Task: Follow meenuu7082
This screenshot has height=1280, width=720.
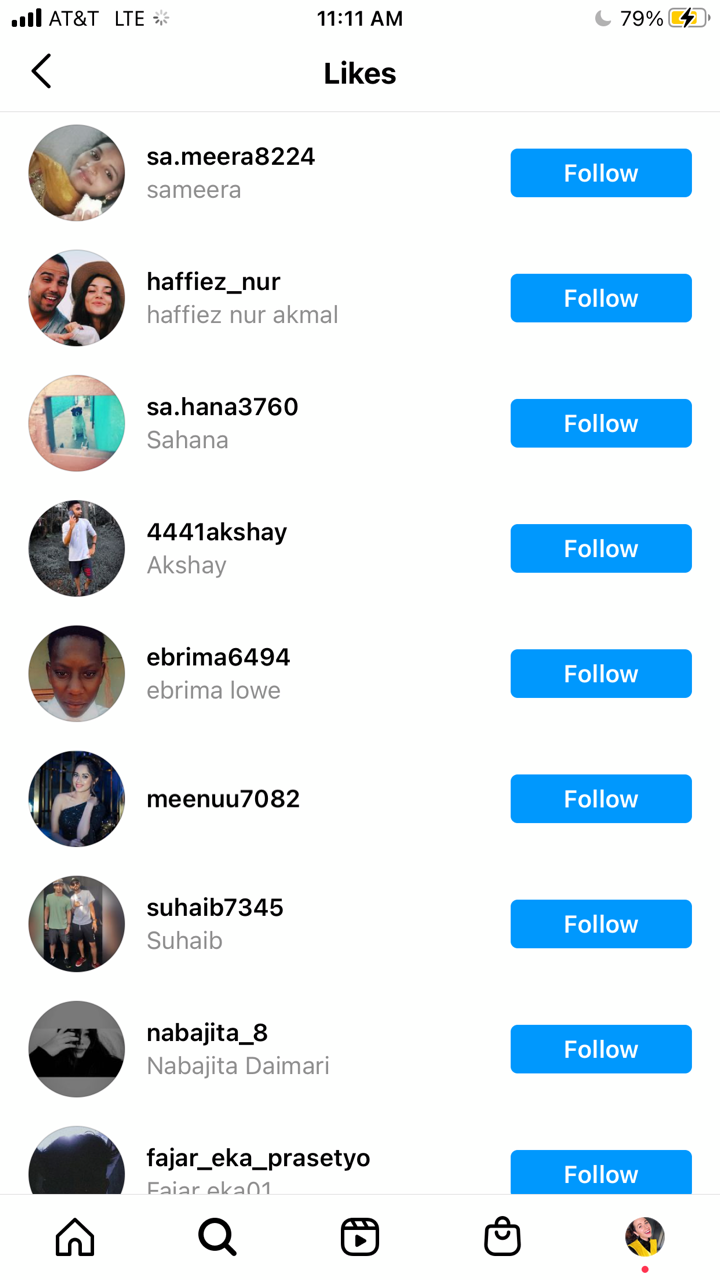Action: point(600,798)
